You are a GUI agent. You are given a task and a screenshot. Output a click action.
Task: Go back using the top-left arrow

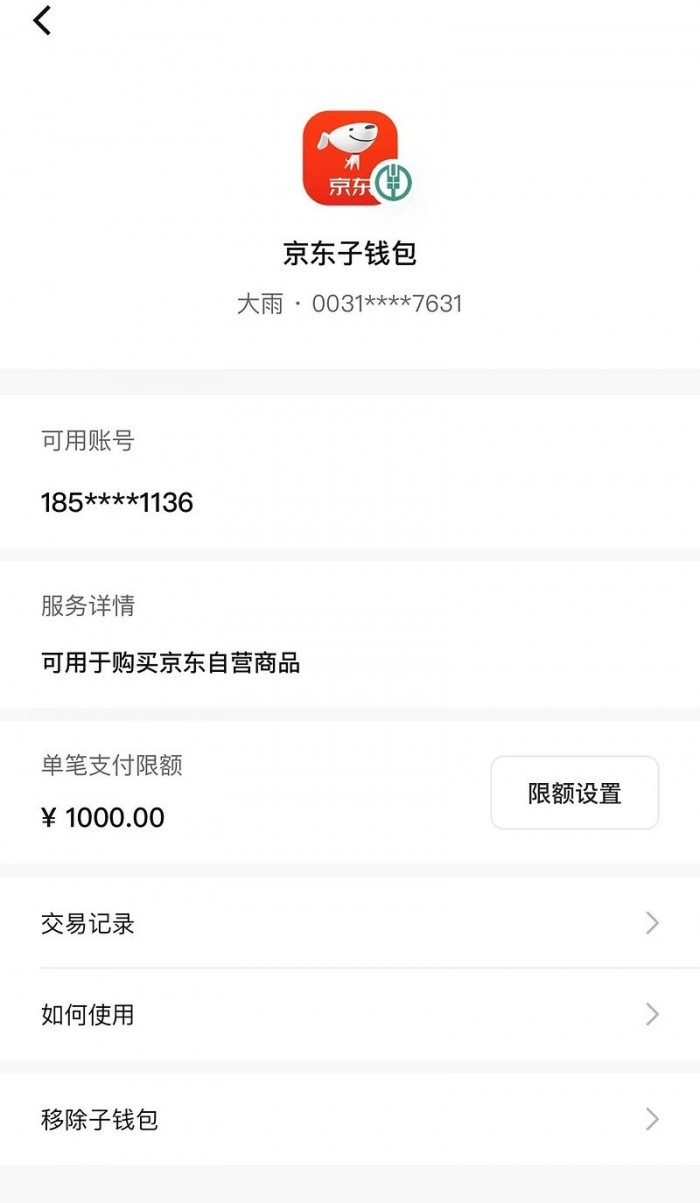click(x=42, y=21)
